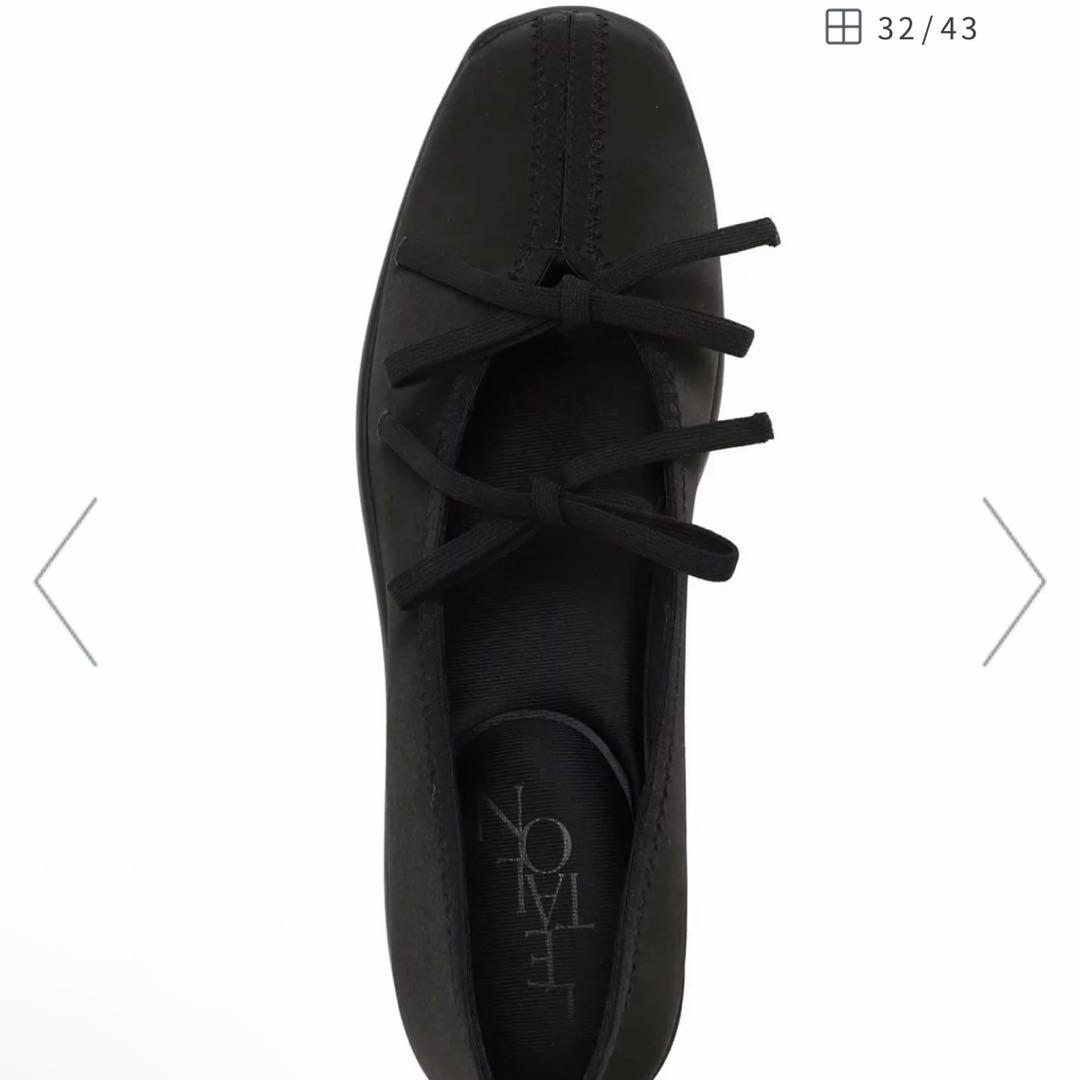Go to the previous product image

66,581
